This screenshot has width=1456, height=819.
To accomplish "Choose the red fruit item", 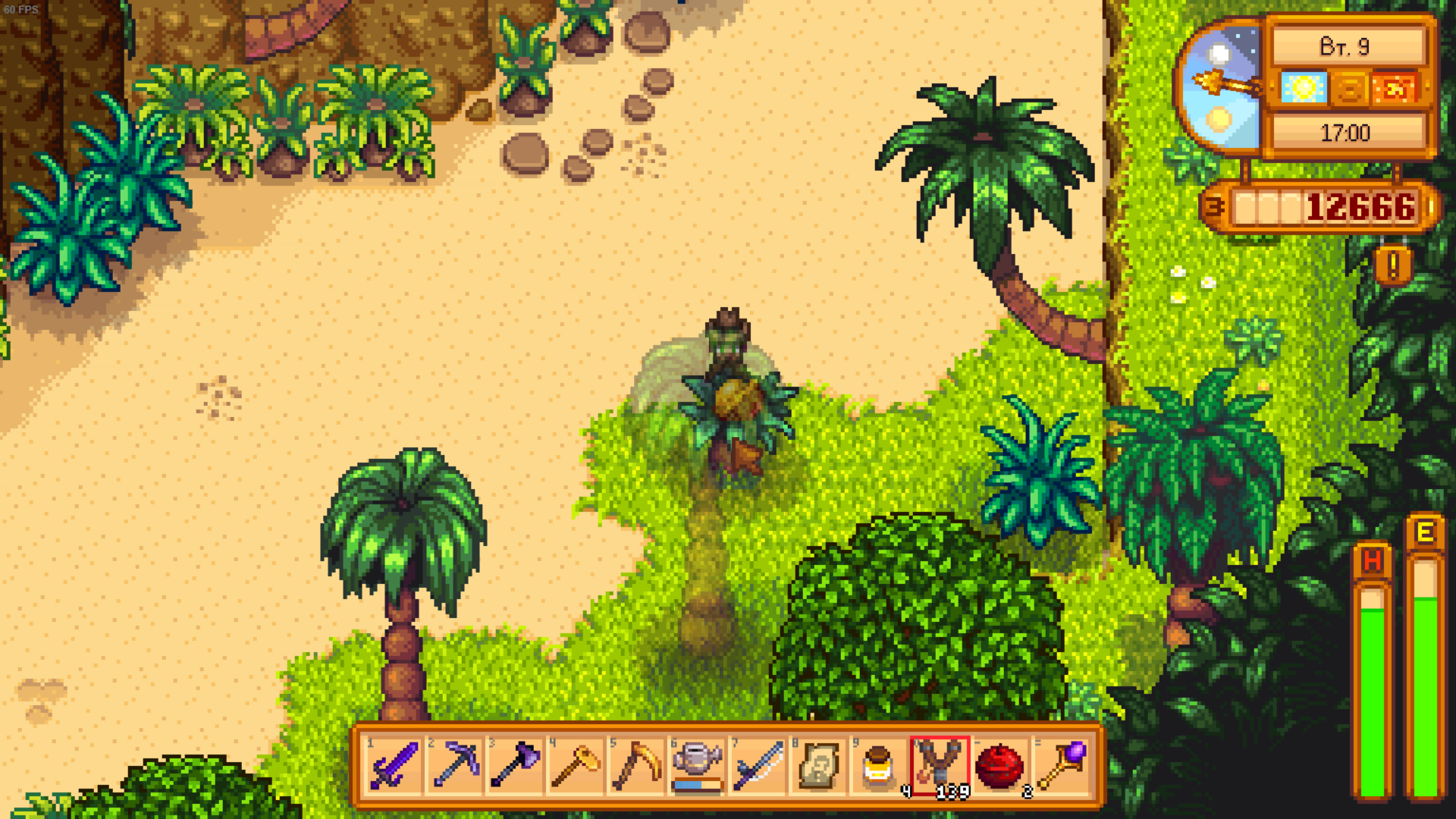I will tap(999, 764).
